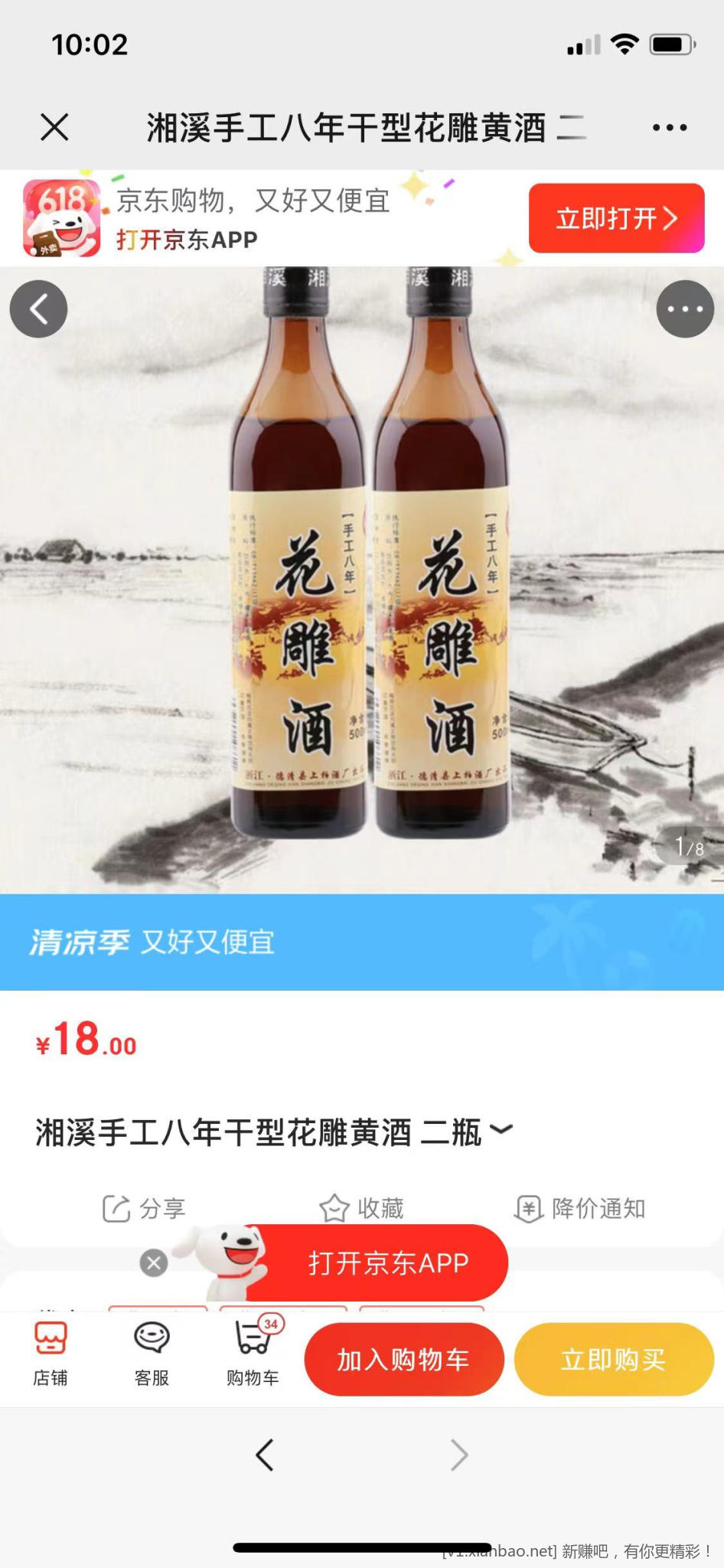Add item with 加入购物车
The width and height of the screenshot is (724, 1568).
(404, 1360)
